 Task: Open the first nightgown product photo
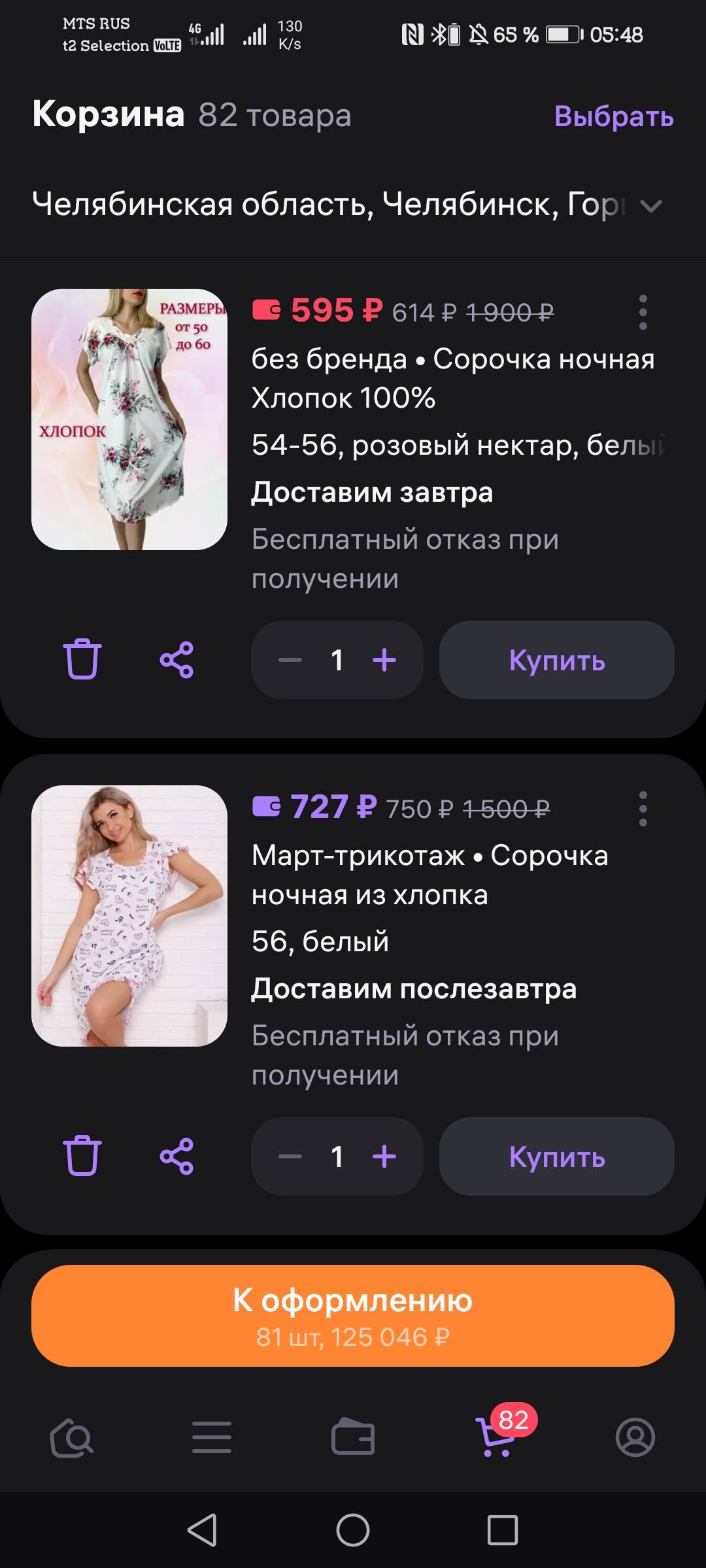coord(129,418)
